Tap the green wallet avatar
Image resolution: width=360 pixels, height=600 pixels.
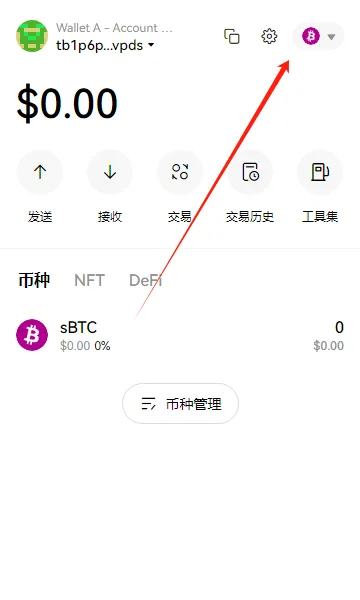(x=32, y=36)
